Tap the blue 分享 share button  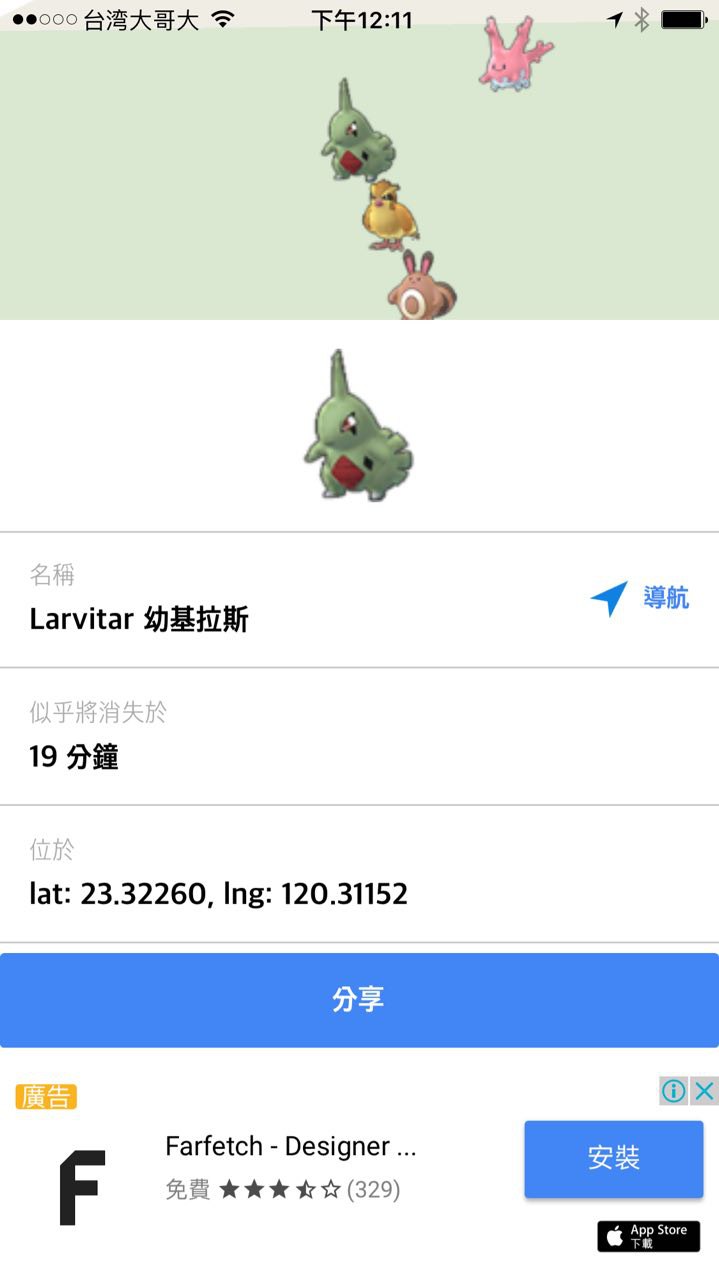(359, 999)
